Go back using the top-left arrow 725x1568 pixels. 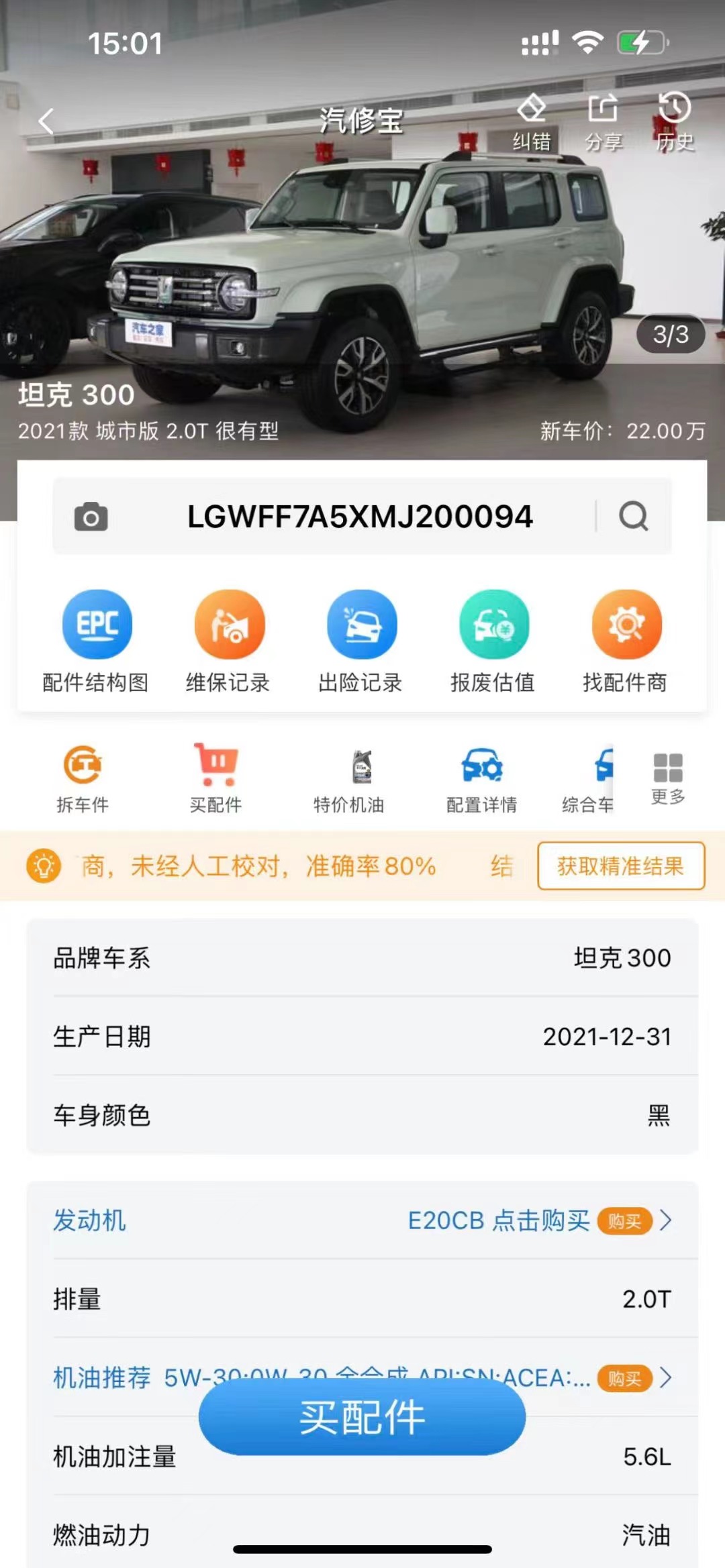click(x=46, y=121)
